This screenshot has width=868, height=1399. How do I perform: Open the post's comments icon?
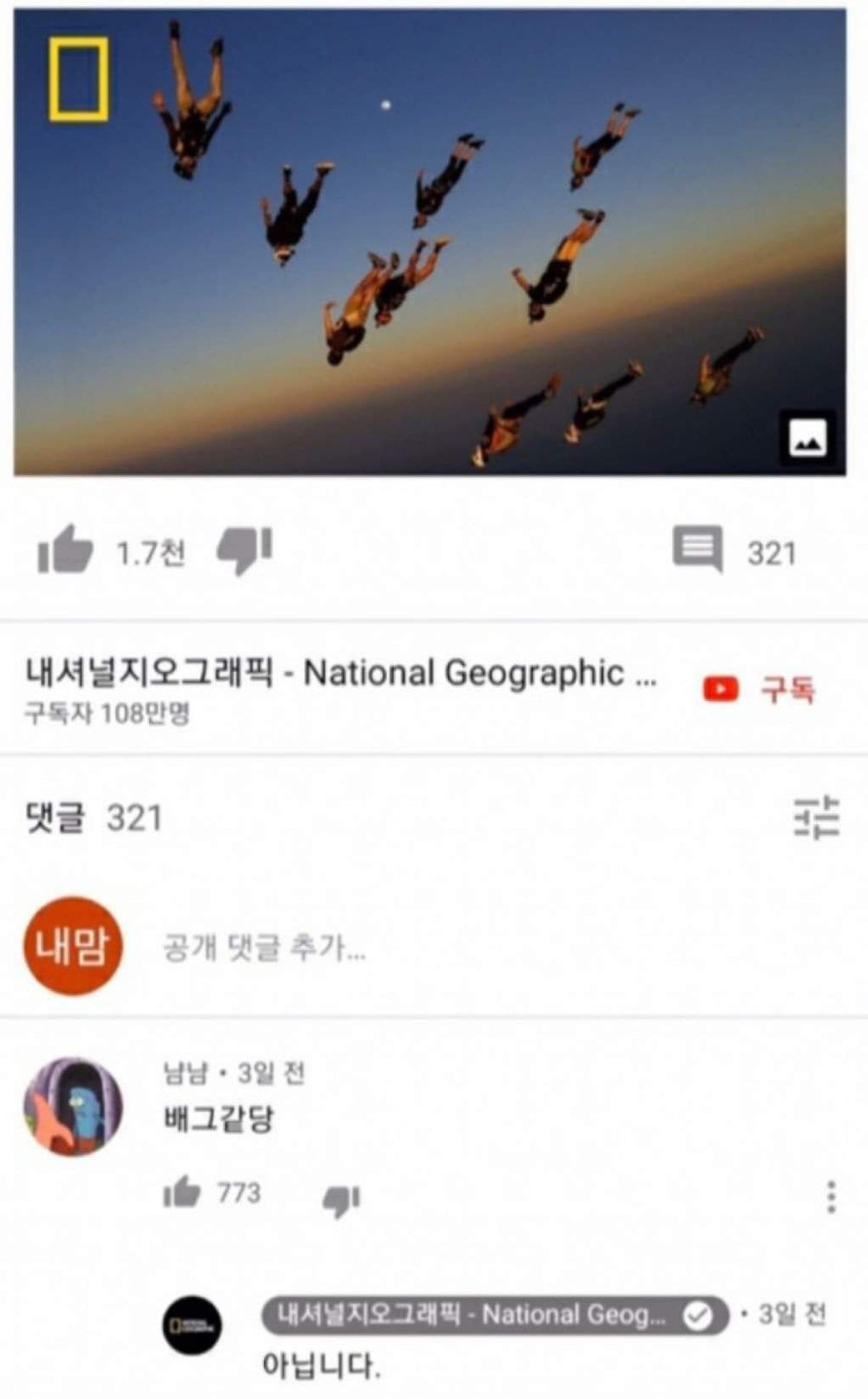point(697,550)
